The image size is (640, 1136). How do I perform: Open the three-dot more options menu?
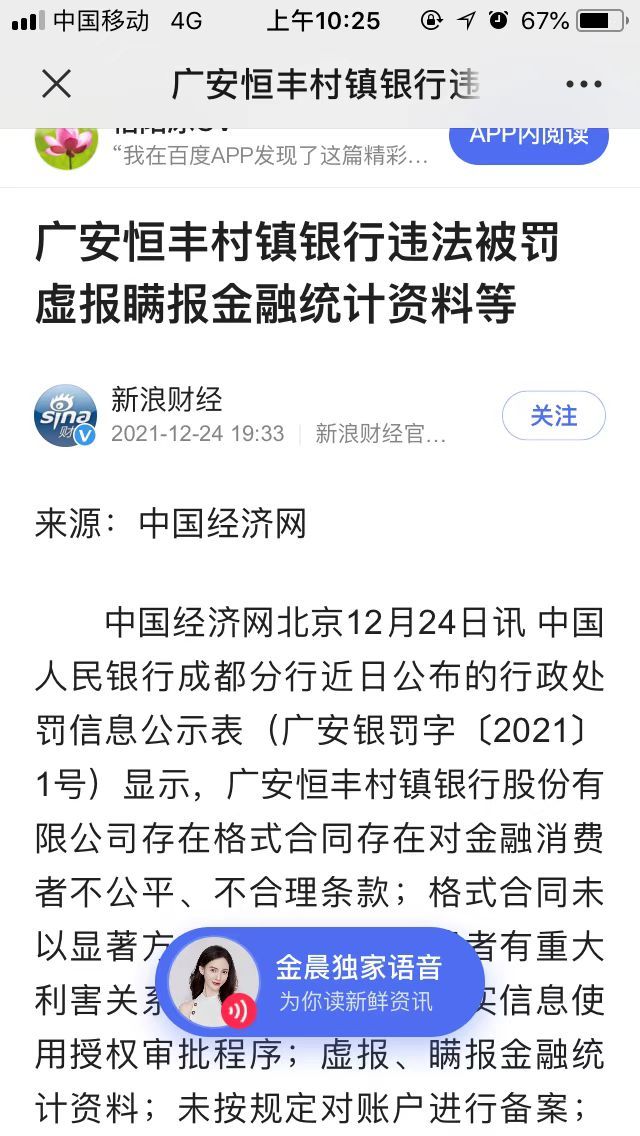(583, 85)
